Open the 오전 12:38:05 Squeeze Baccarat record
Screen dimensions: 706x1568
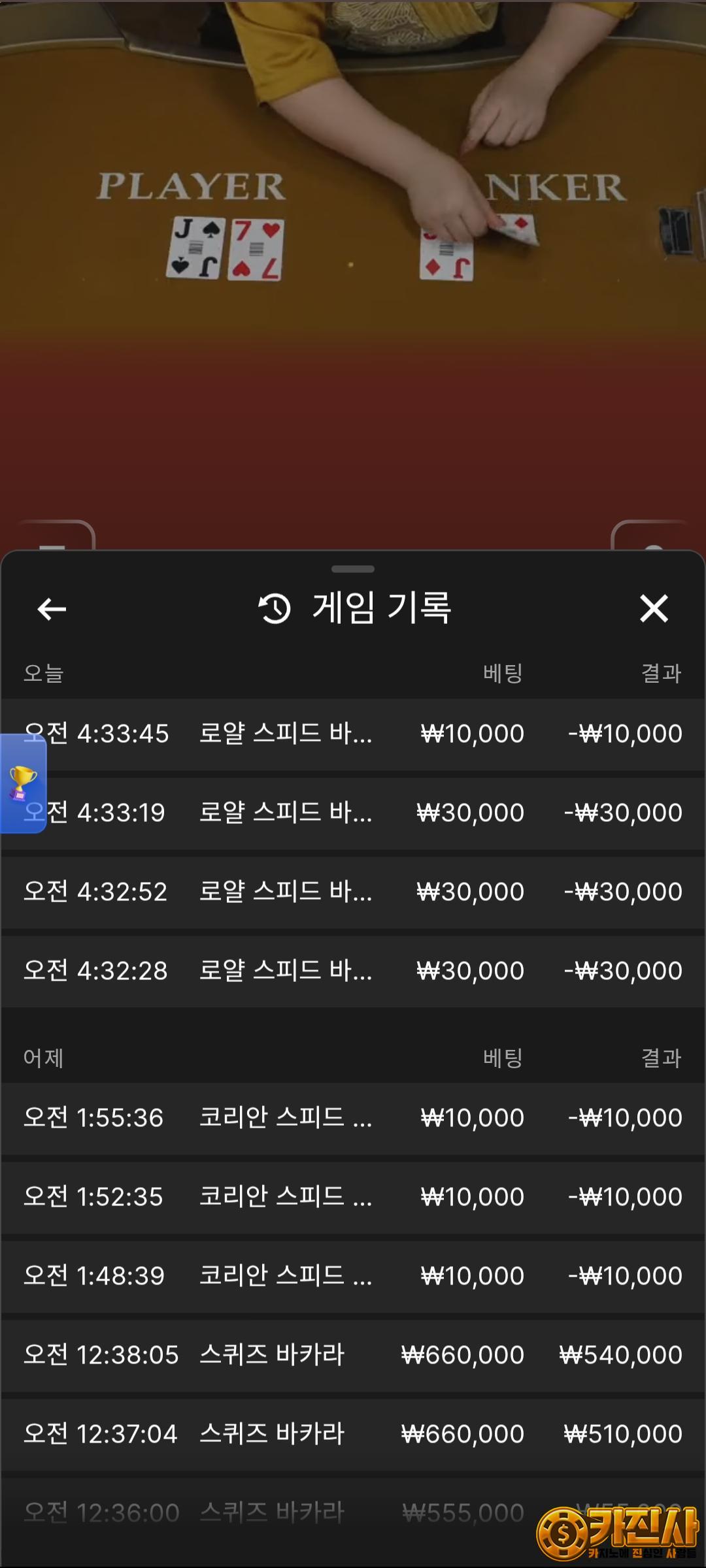click(x=353, y=1355)
